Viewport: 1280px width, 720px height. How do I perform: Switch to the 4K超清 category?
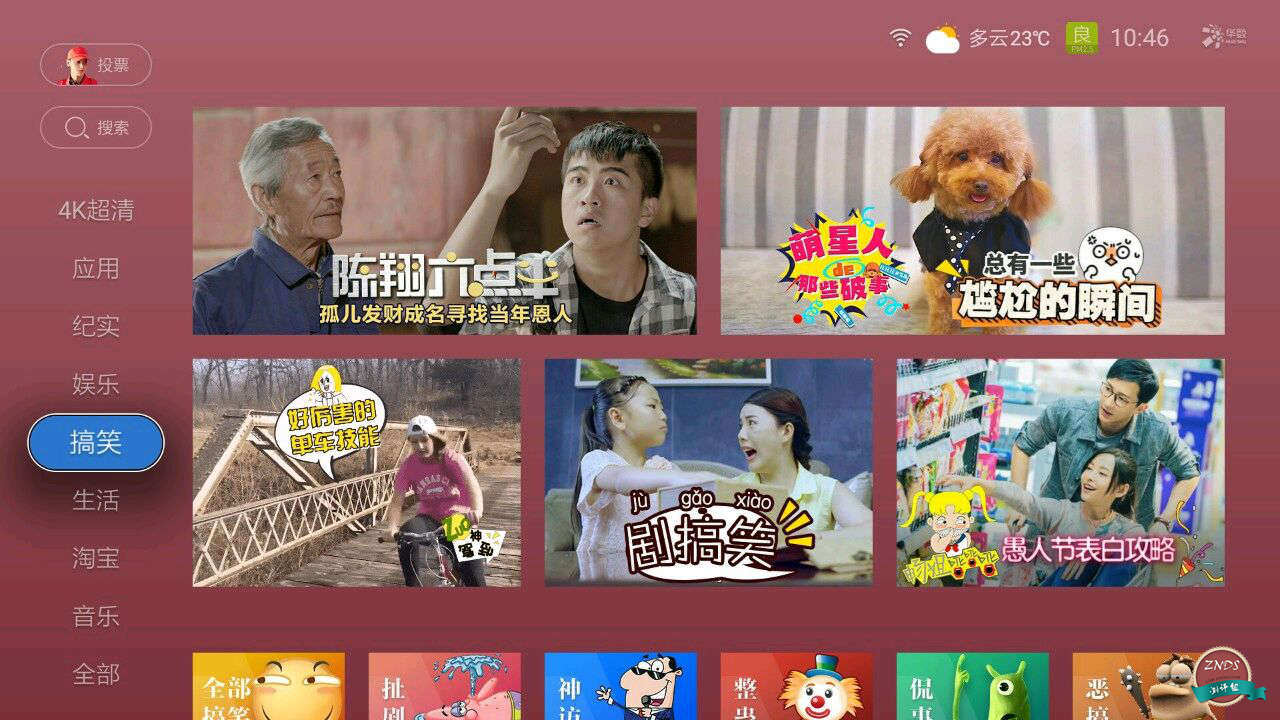coord(96,211)
